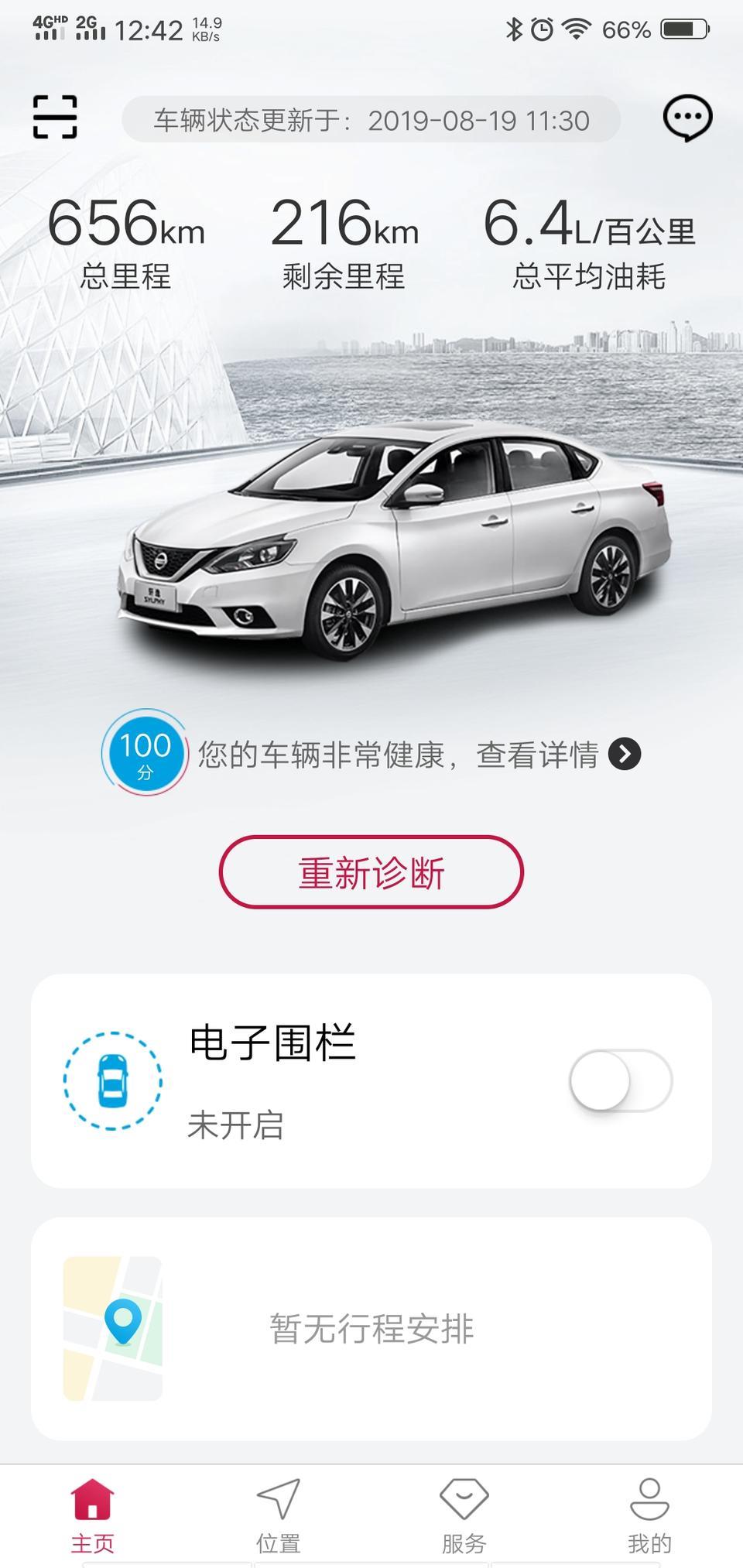View vehicle health details arrow
This screenshot has height=1568, width=743.
click(x=625, y=754)
